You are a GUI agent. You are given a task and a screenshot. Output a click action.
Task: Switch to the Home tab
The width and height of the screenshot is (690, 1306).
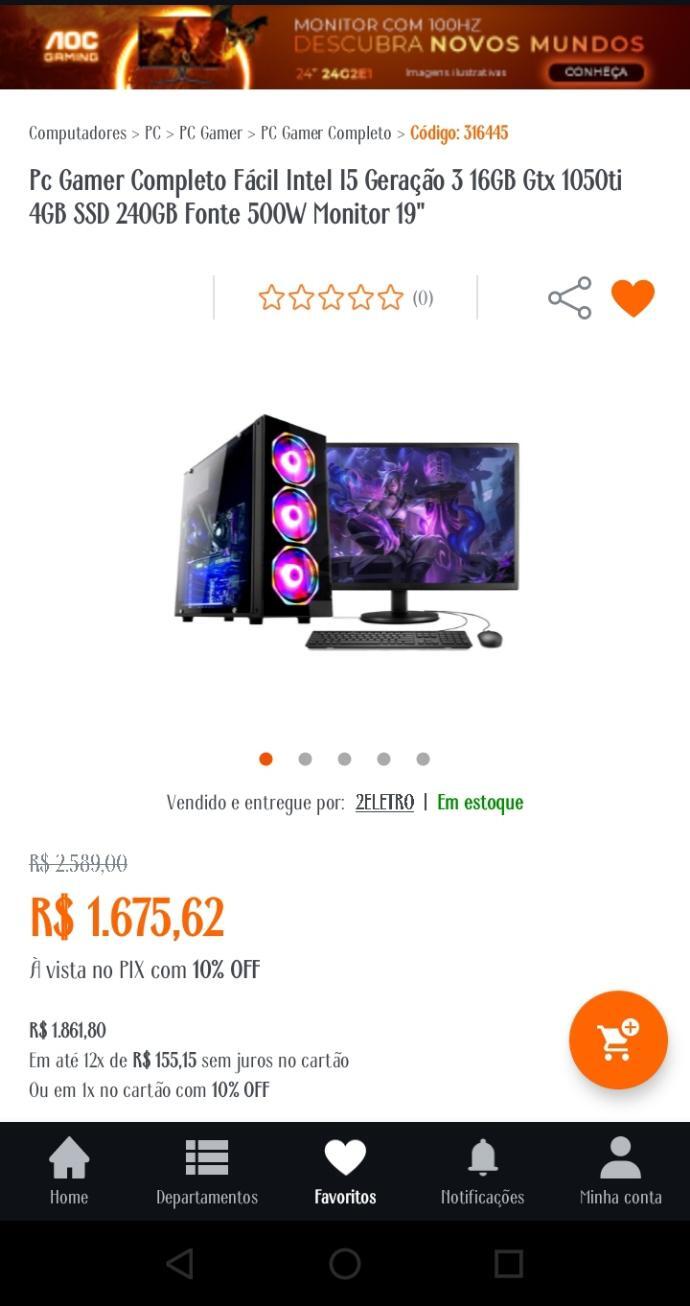pos(69,1171)
